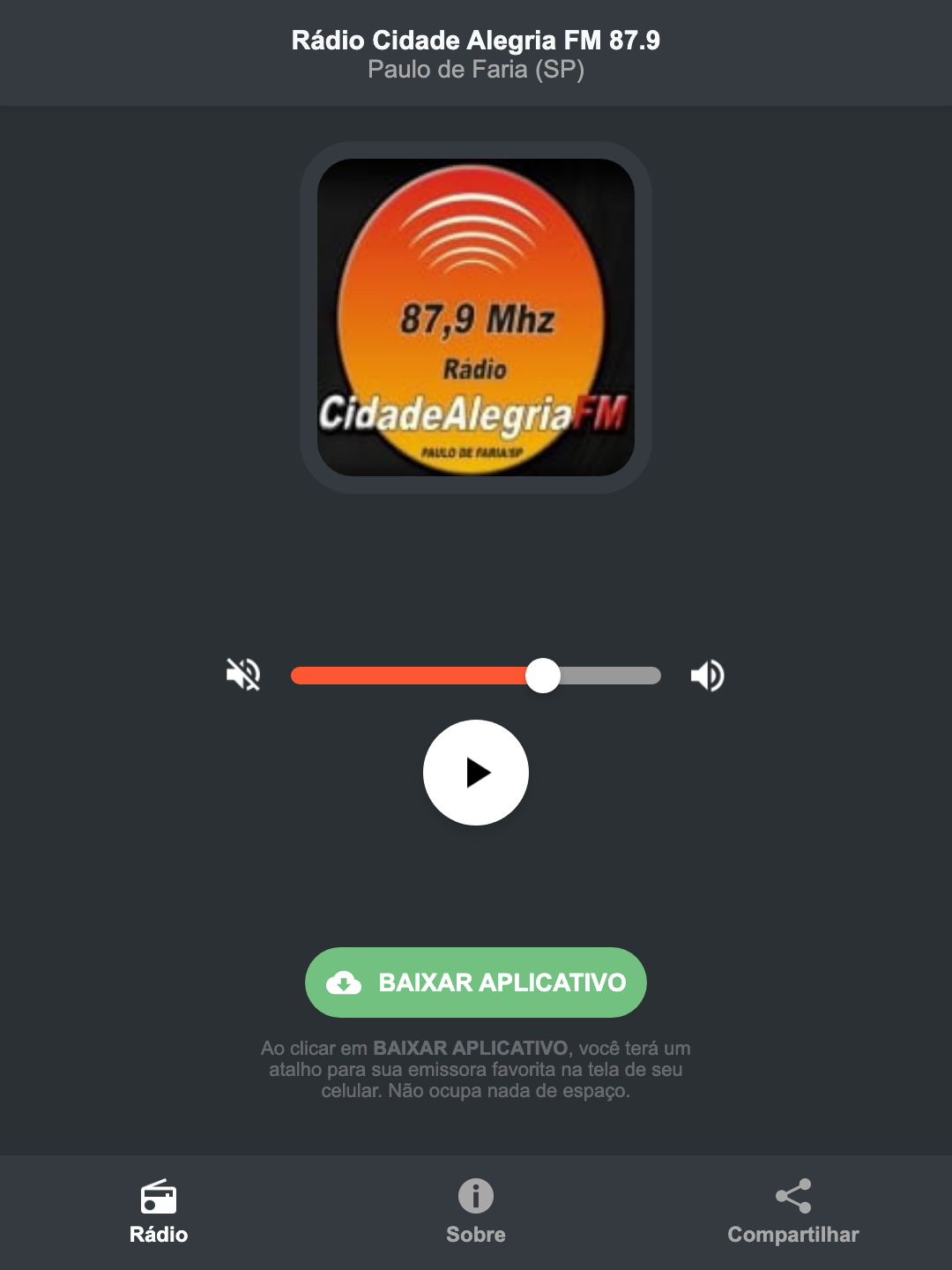Toggle playback with the central play control
This screenshot has width=952, height=1270.
coord(475,773)
